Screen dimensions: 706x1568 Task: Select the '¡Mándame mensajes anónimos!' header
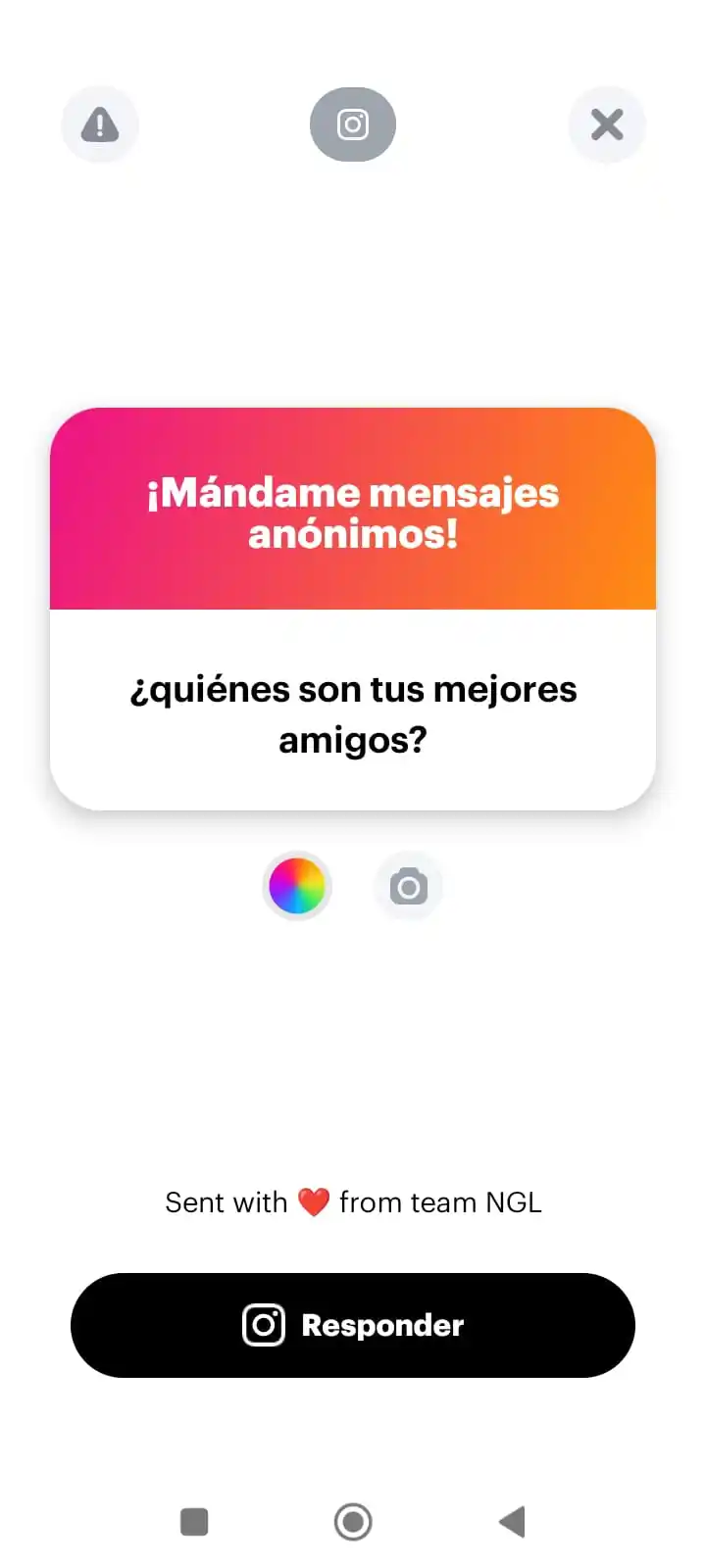coord(353,513)
